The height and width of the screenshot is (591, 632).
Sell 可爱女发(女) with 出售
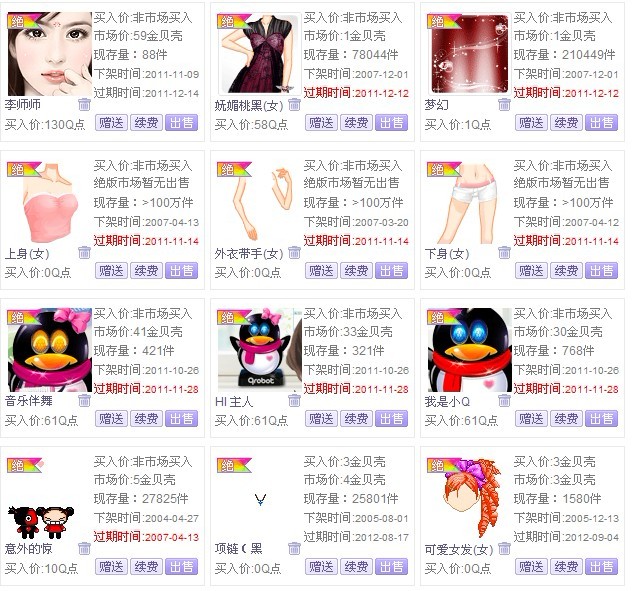click(x=601, y=566)
